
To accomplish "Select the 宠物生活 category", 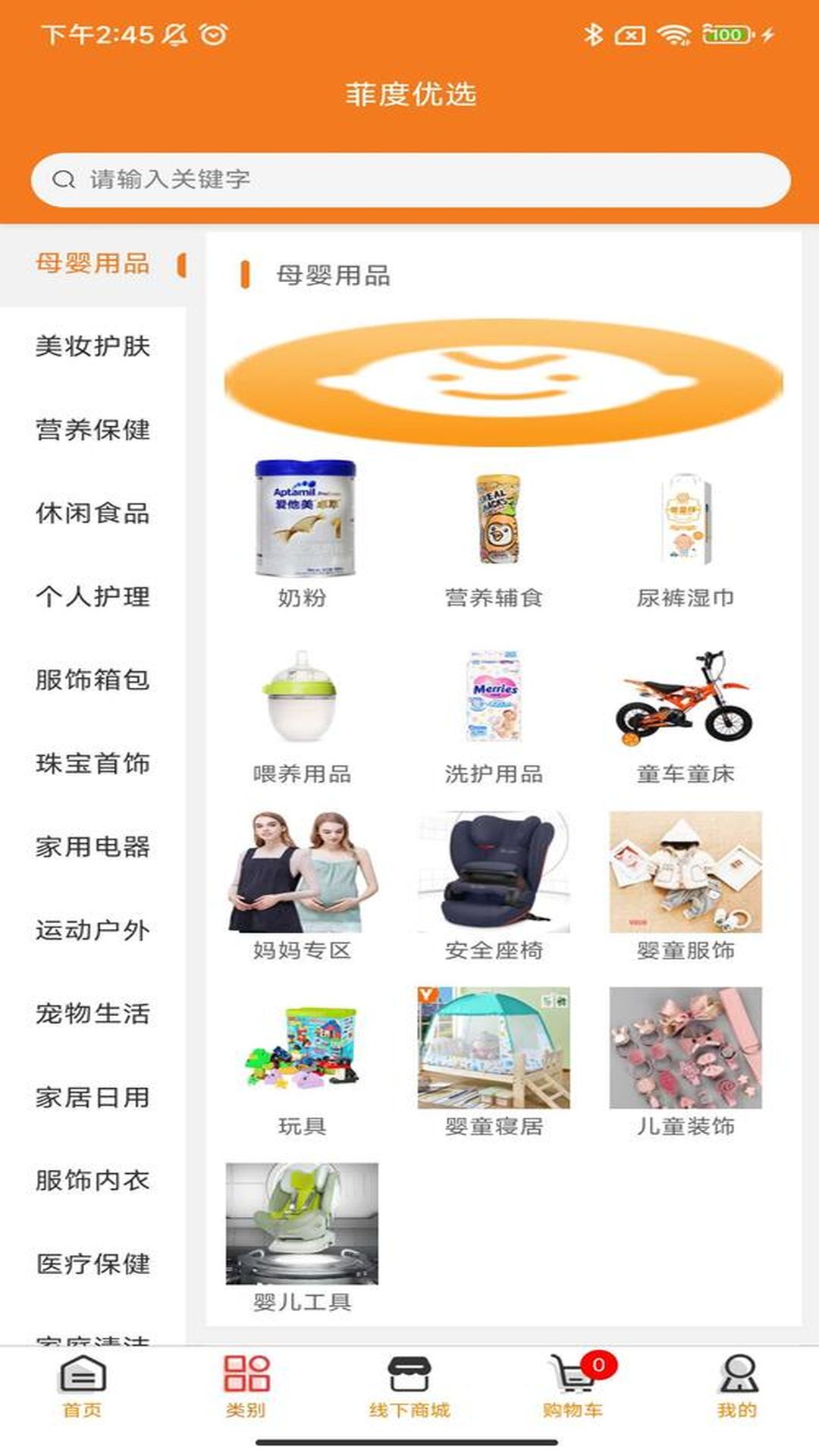I will pyautogui.click(x=93, y=1014).
